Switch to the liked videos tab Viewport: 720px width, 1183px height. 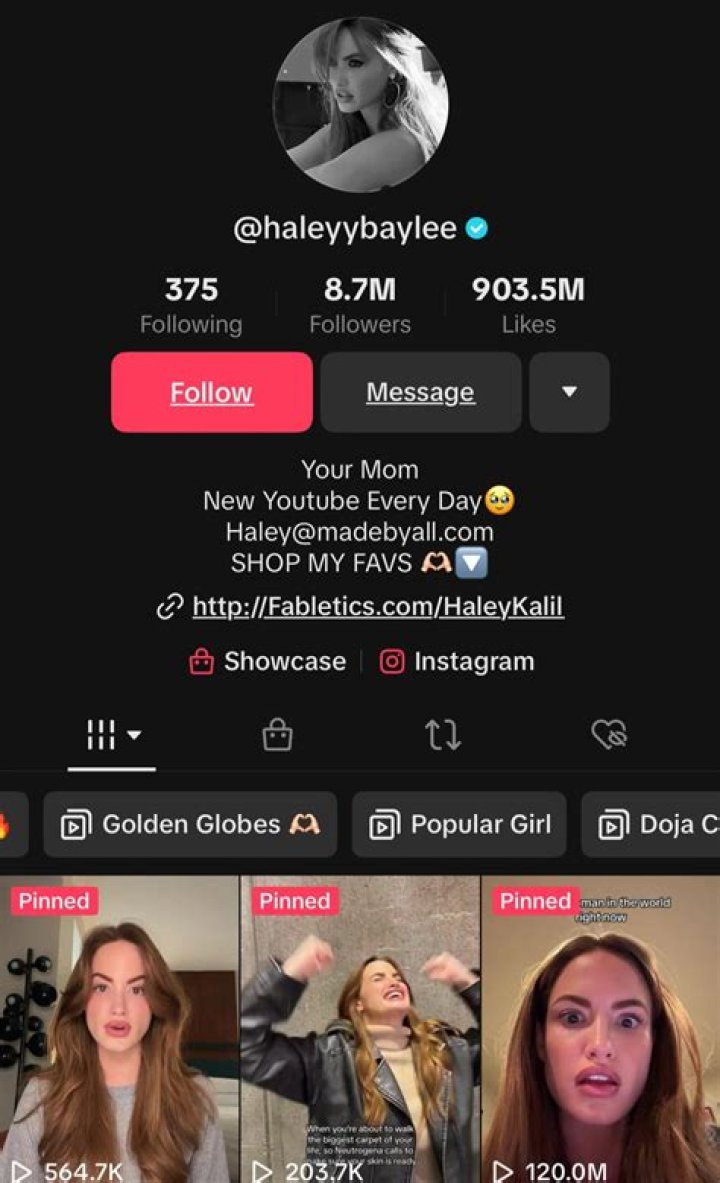click(608, 737)
